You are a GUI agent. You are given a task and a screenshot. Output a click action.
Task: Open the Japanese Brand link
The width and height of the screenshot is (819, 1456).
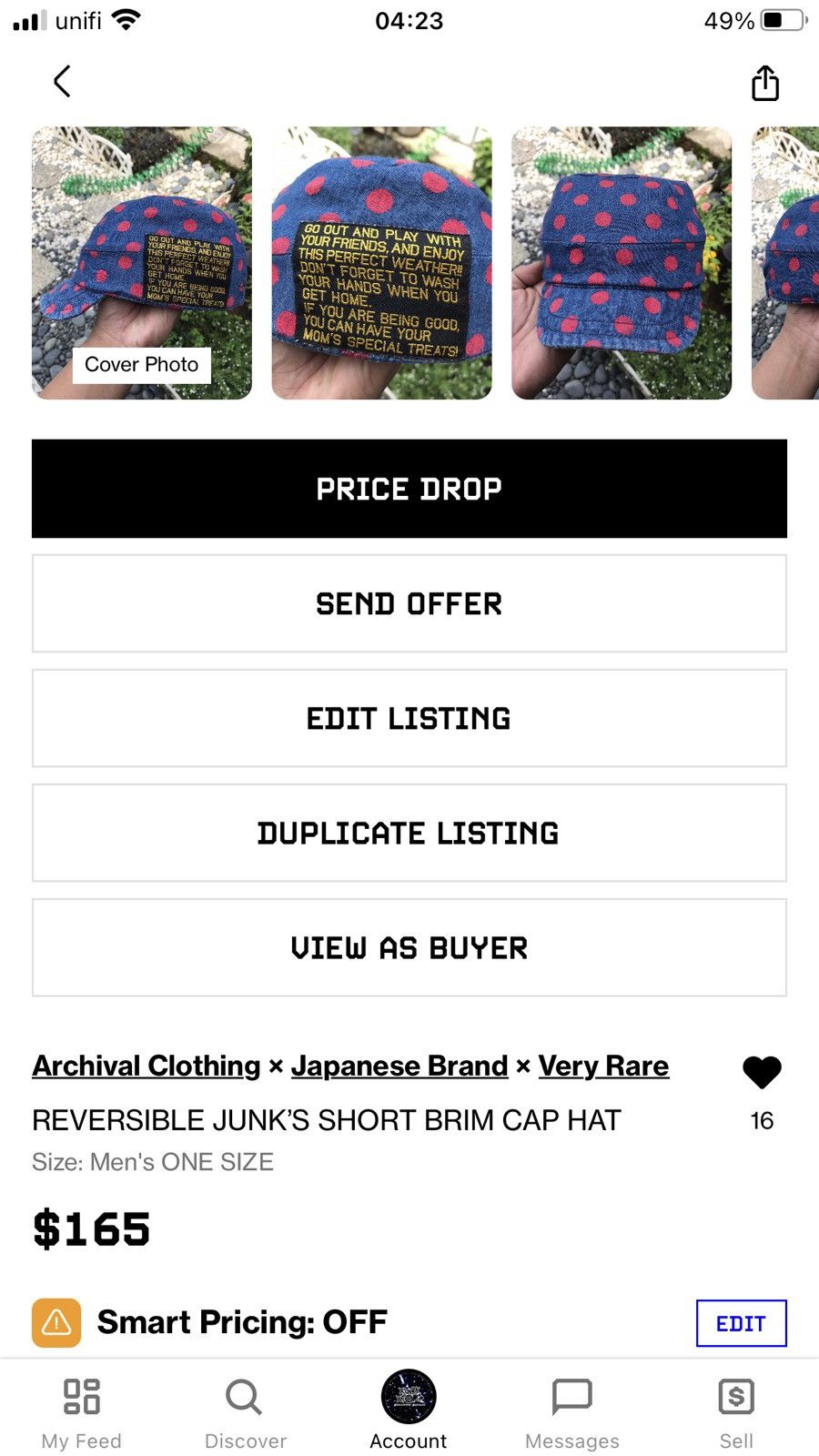(x=399, y=1066)
